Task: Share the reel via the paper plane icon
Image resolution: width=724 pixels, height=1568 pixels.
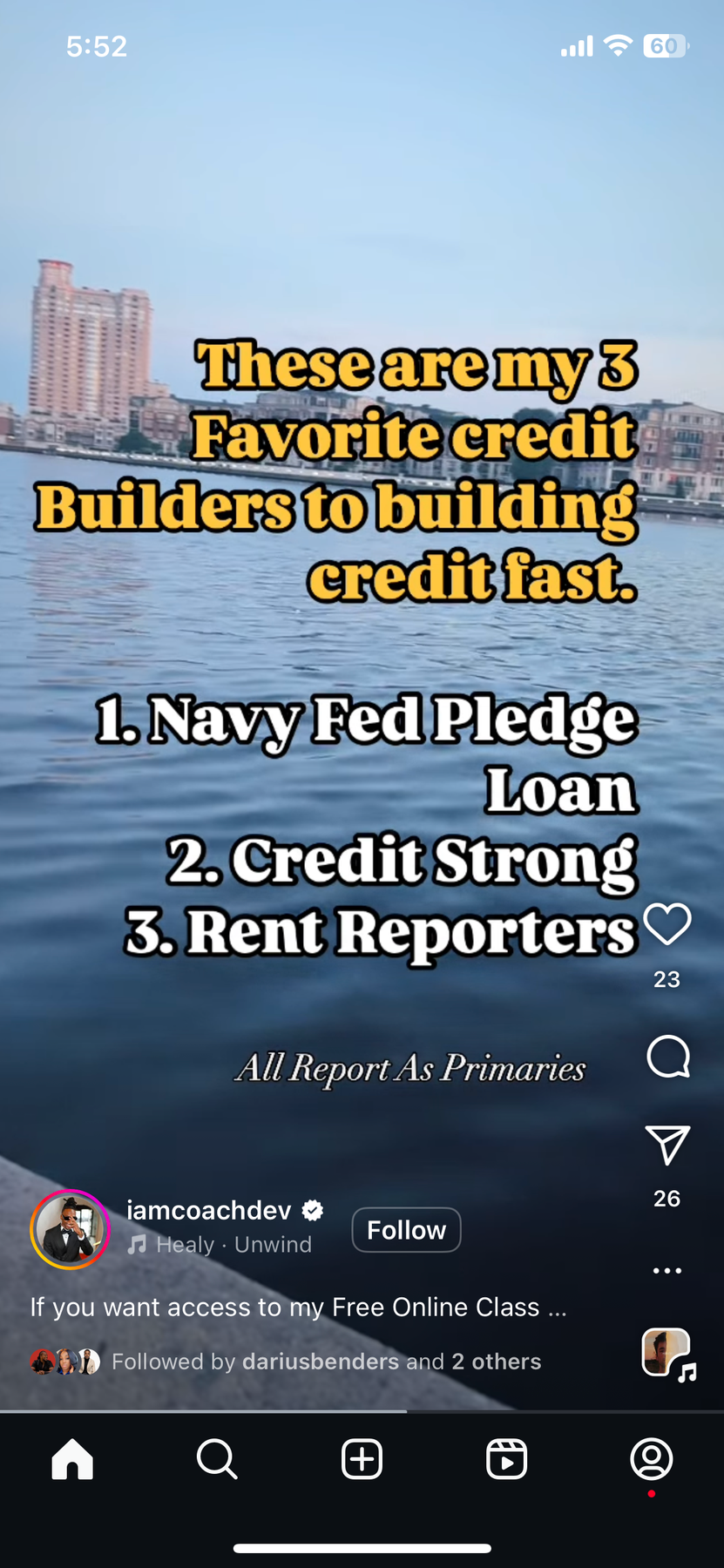Action: point(667,1146)
